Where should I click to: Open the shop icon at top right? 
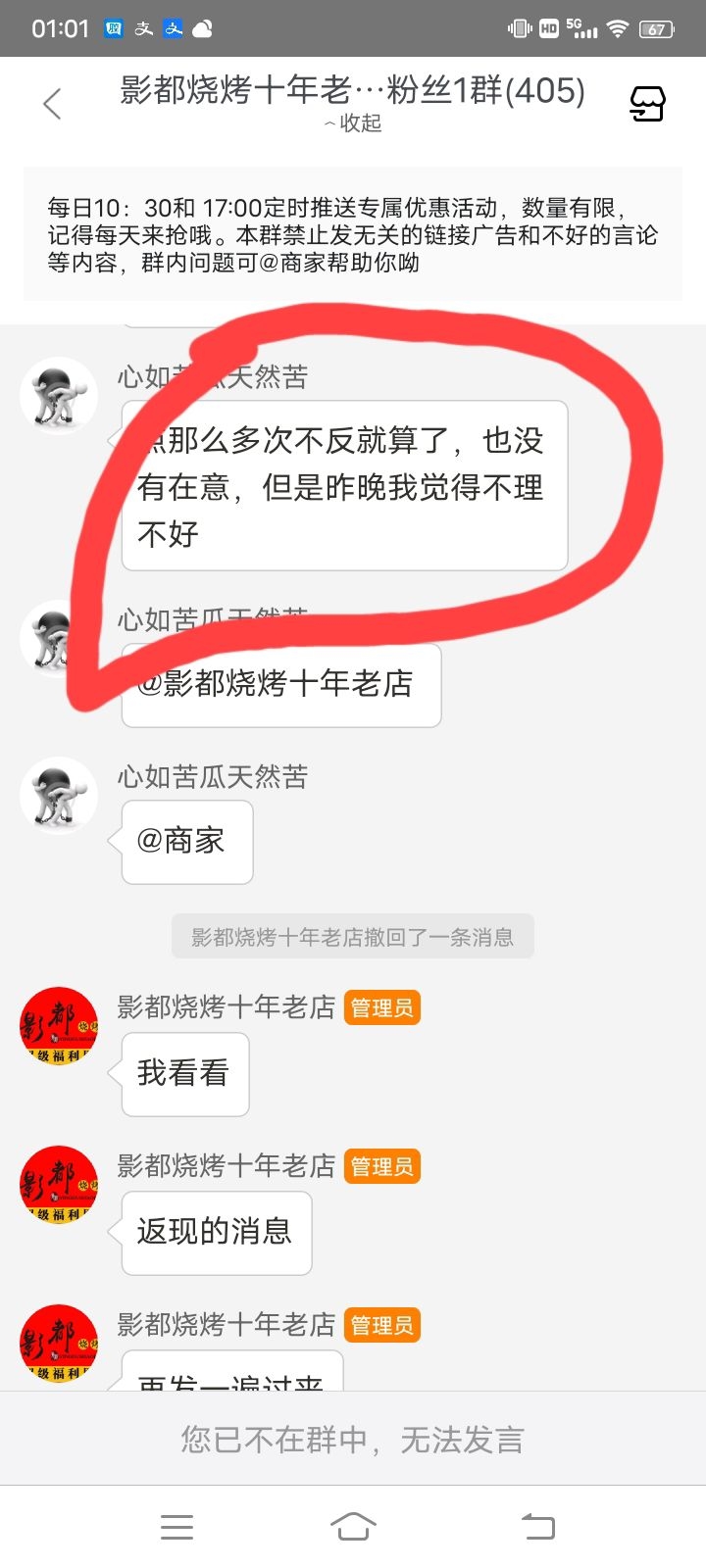coord(647,103)
